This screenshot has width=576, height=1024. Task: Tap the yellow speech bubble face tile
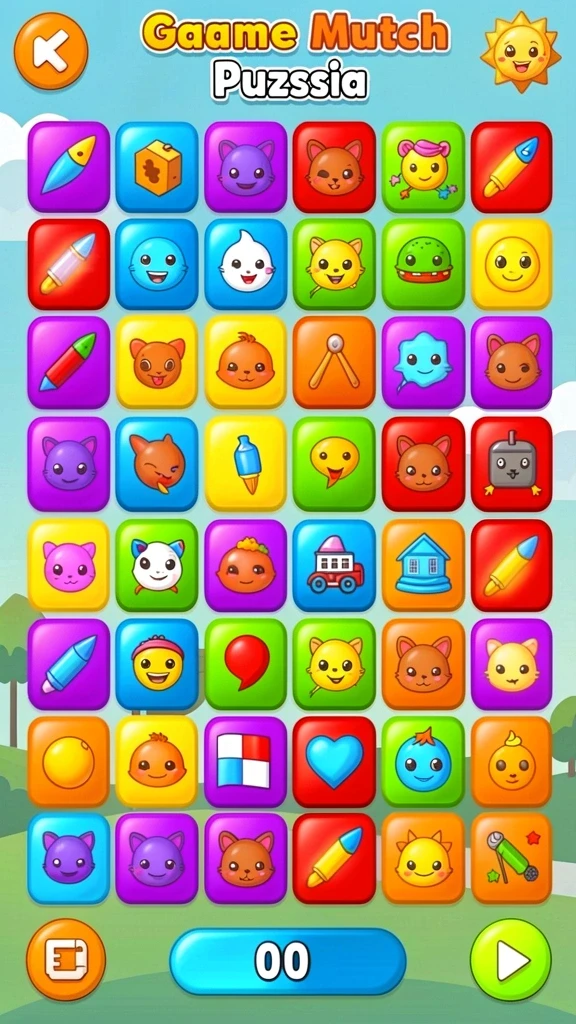pos(334,464)
